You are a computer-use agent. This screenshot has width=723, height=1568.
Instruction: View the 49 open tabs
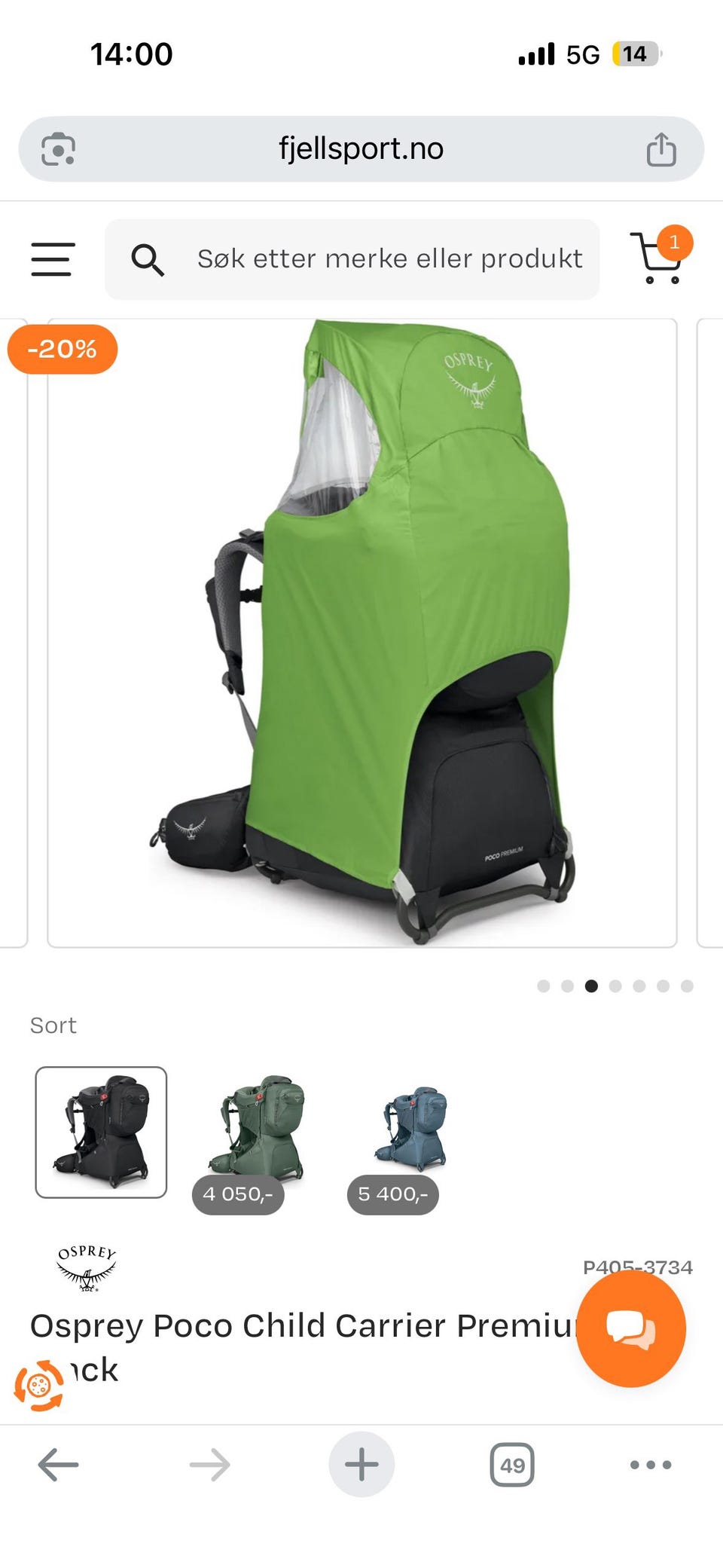512,1465
